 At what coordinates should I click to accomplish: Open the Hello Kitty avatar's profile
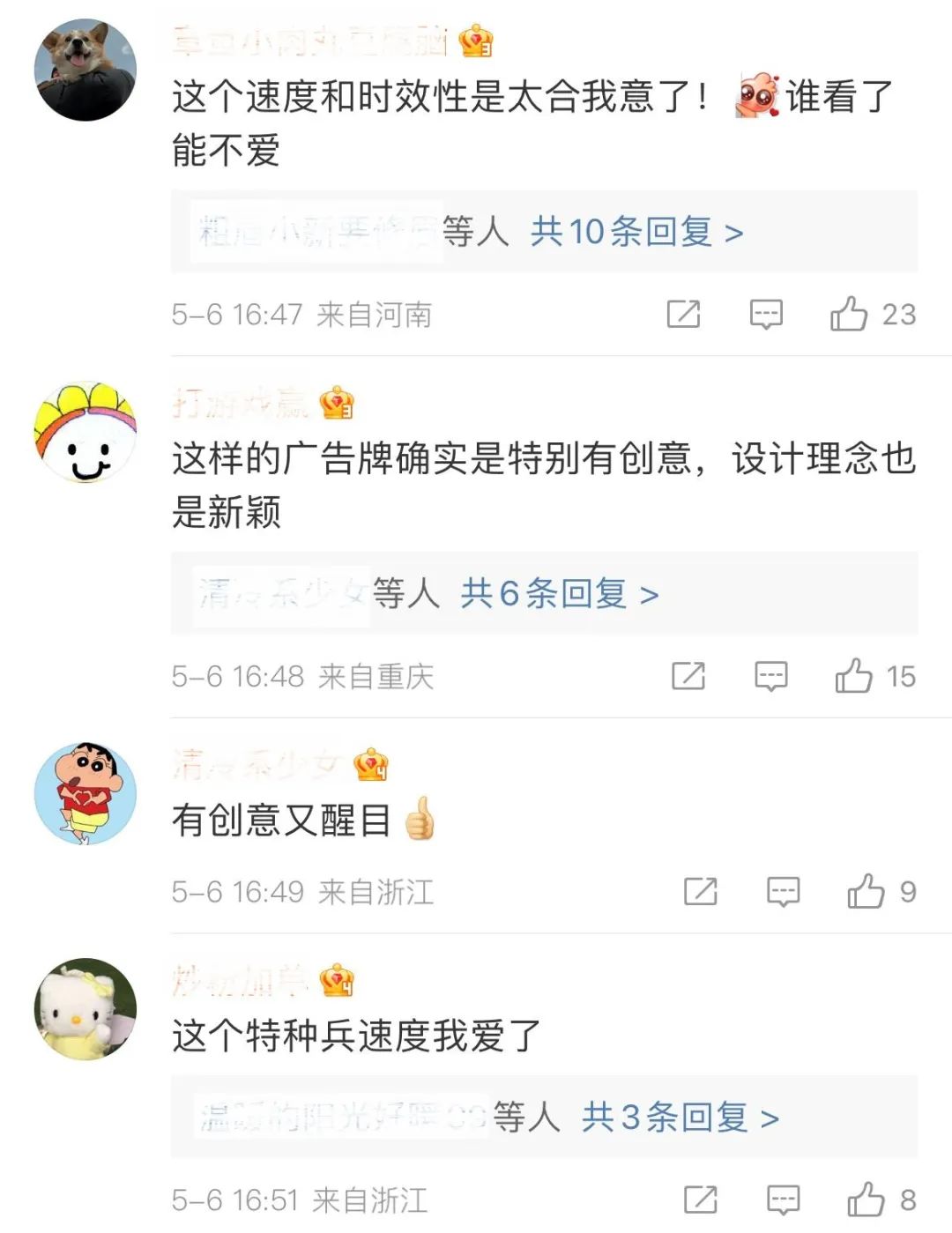click(86, 1009)
